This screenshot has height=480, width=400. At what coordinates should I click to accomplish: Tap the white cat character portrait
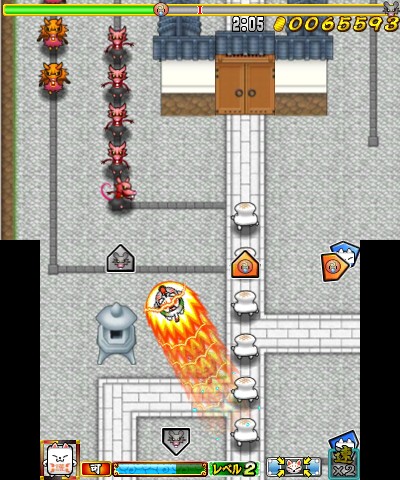[x=60, y=460]
